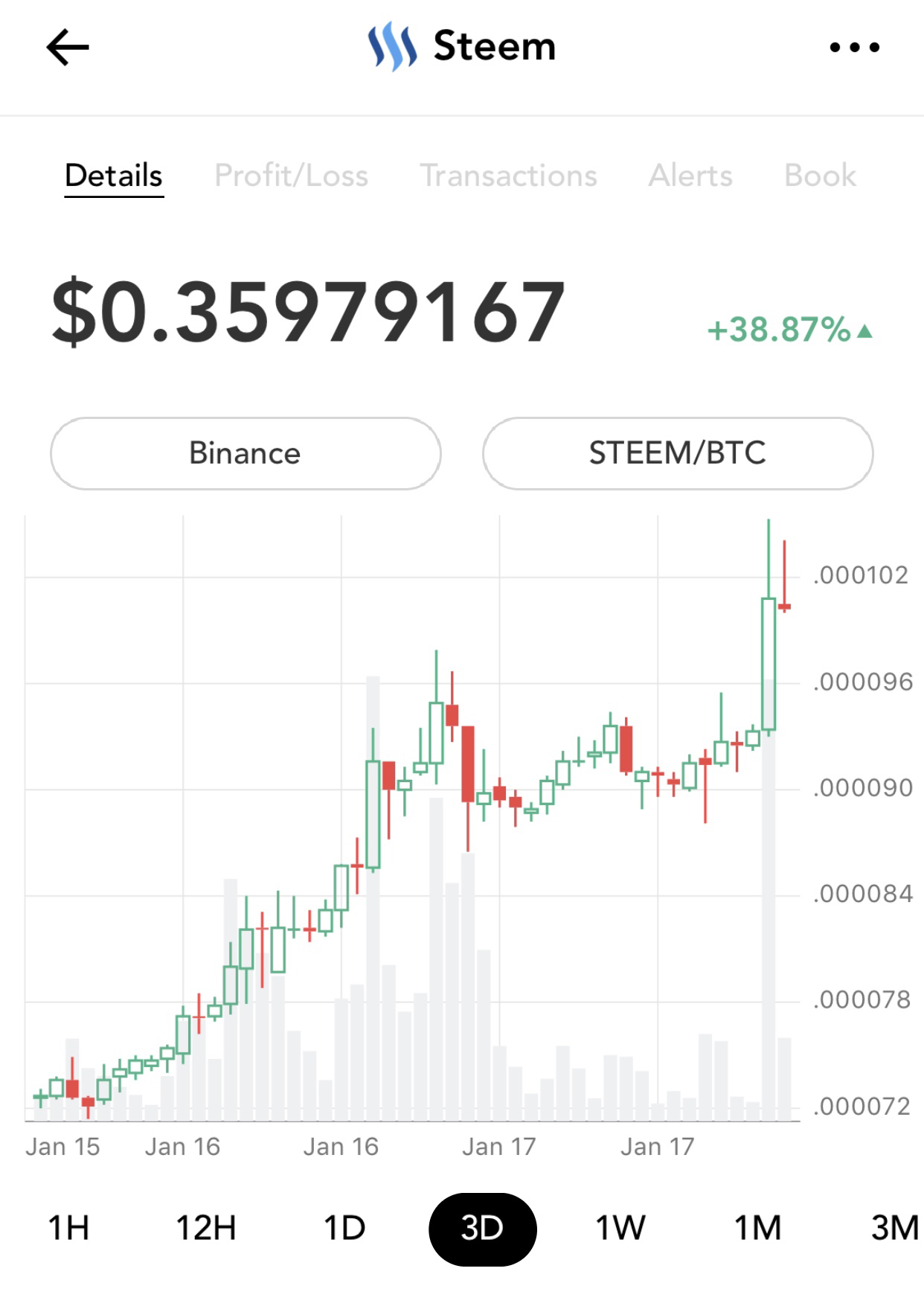Viewport: 924px width, 1312px height.
Task: Open the three-dot overflow menu
Action: click(854, 48)
